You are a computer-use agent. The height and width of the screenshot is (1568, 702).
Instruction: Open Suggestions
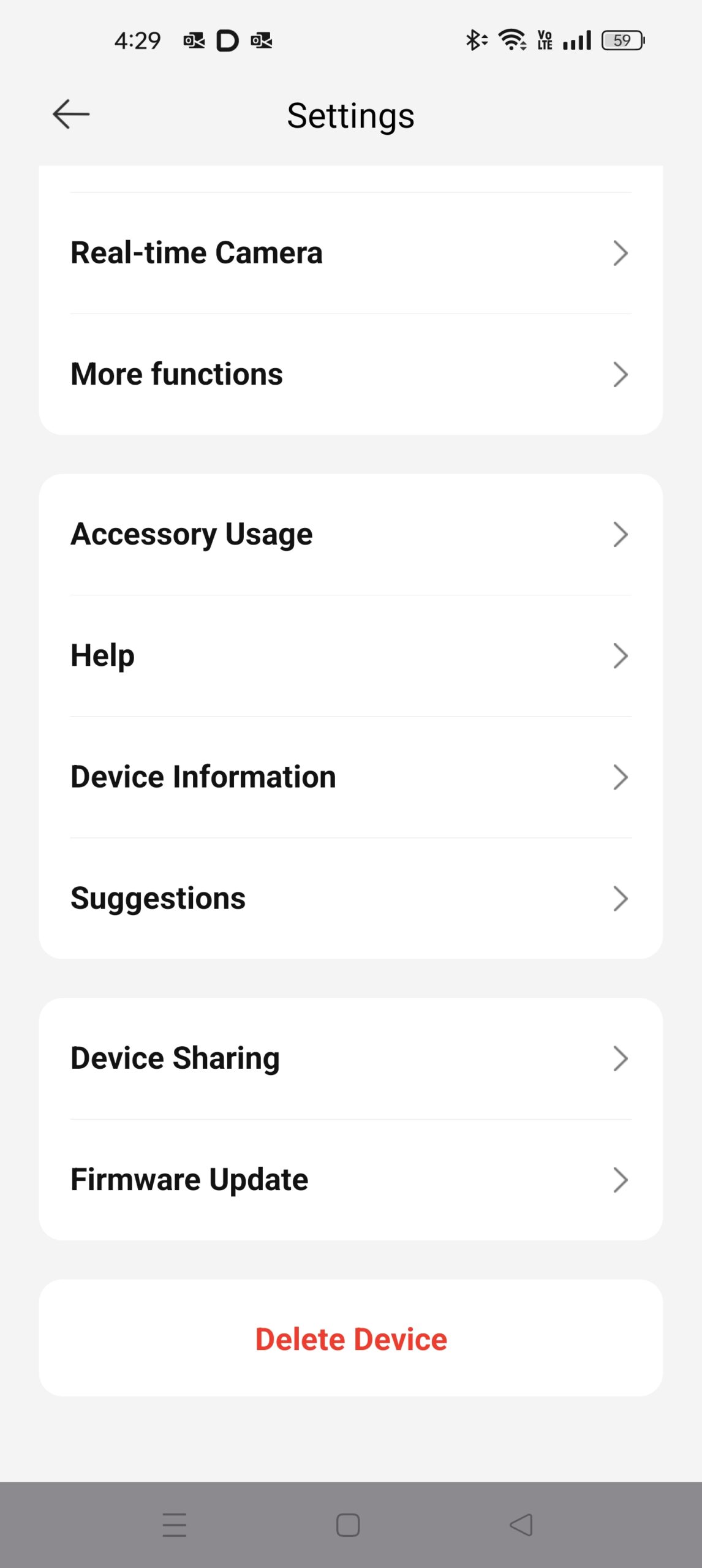click(350, 898)
